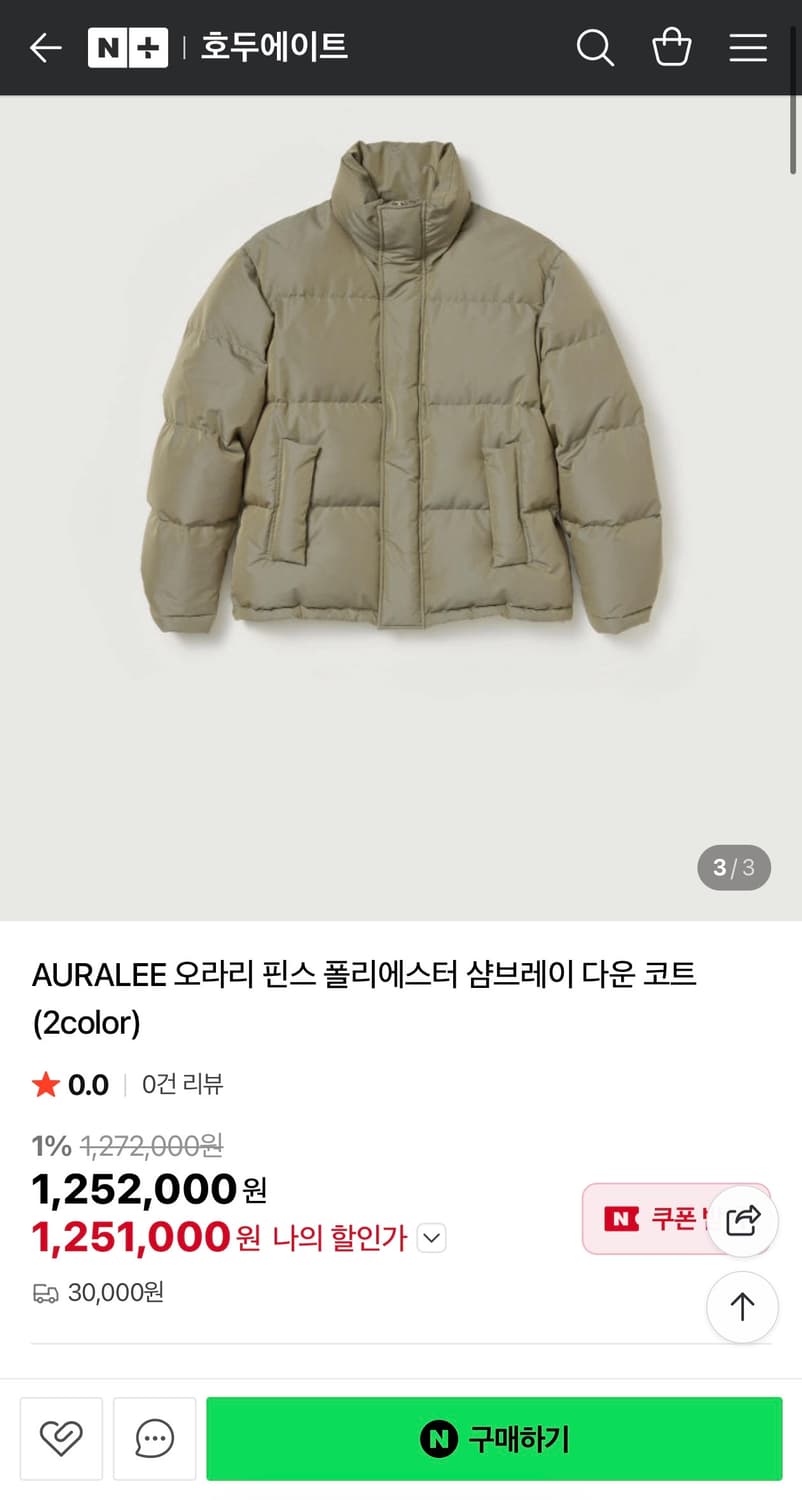802x1500 pixels.
Task: Open the 호두에이트 store page
Action: [272, 47]
